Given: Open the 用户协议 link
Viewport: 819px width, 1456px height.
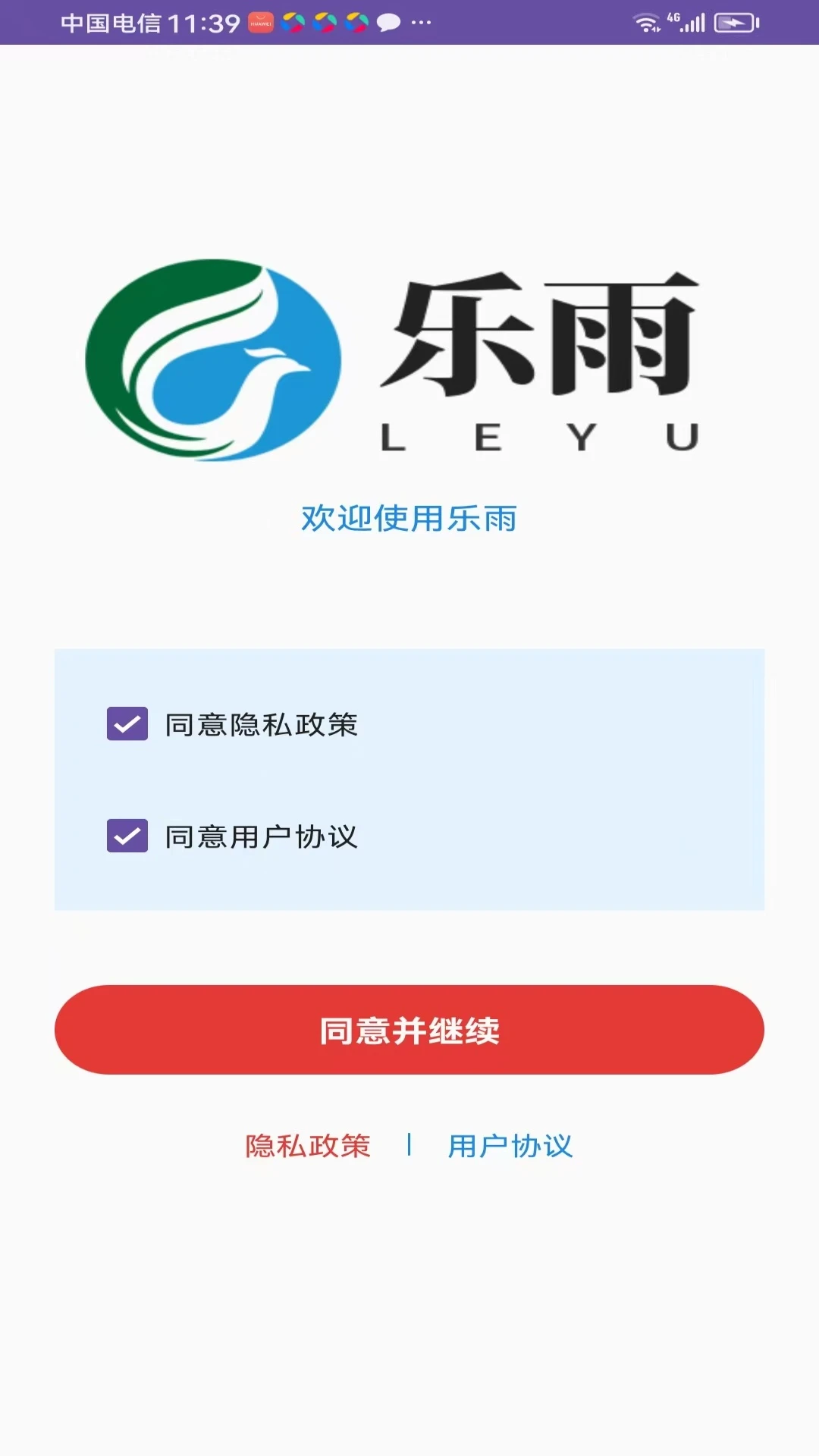Looking at the screenshot, I should 510,1146.
